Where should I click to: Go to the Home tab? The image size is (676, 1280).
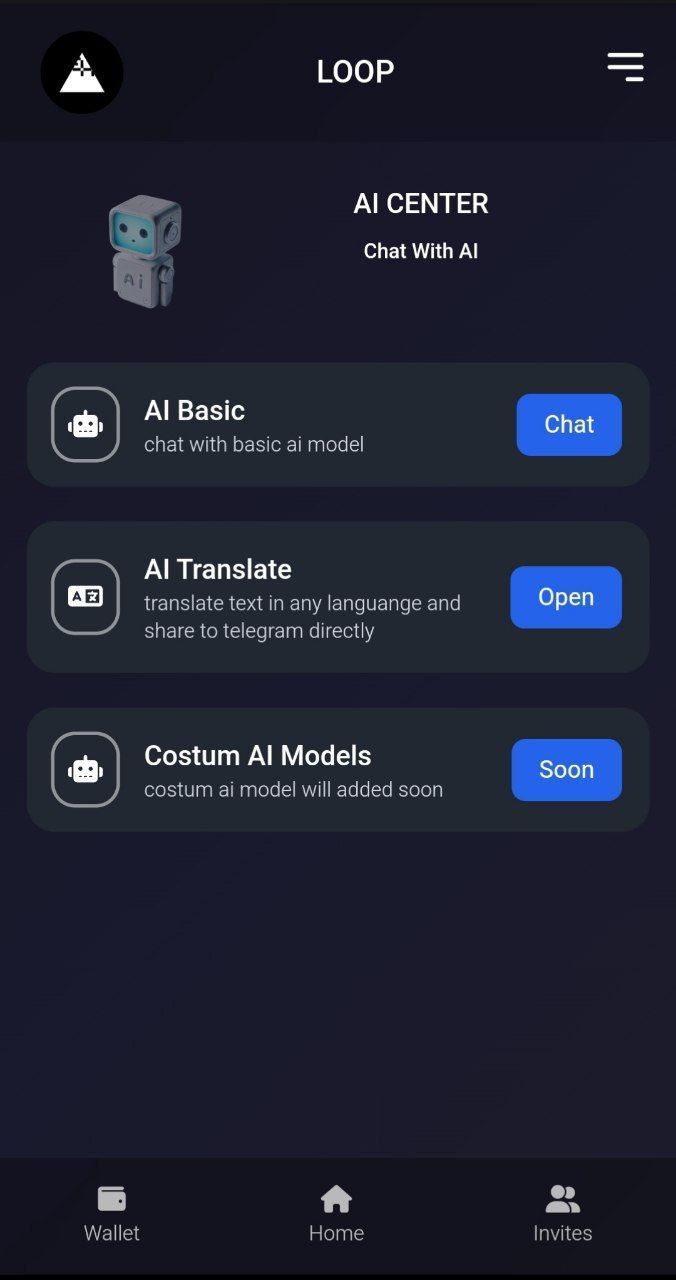coord(336,1213)
